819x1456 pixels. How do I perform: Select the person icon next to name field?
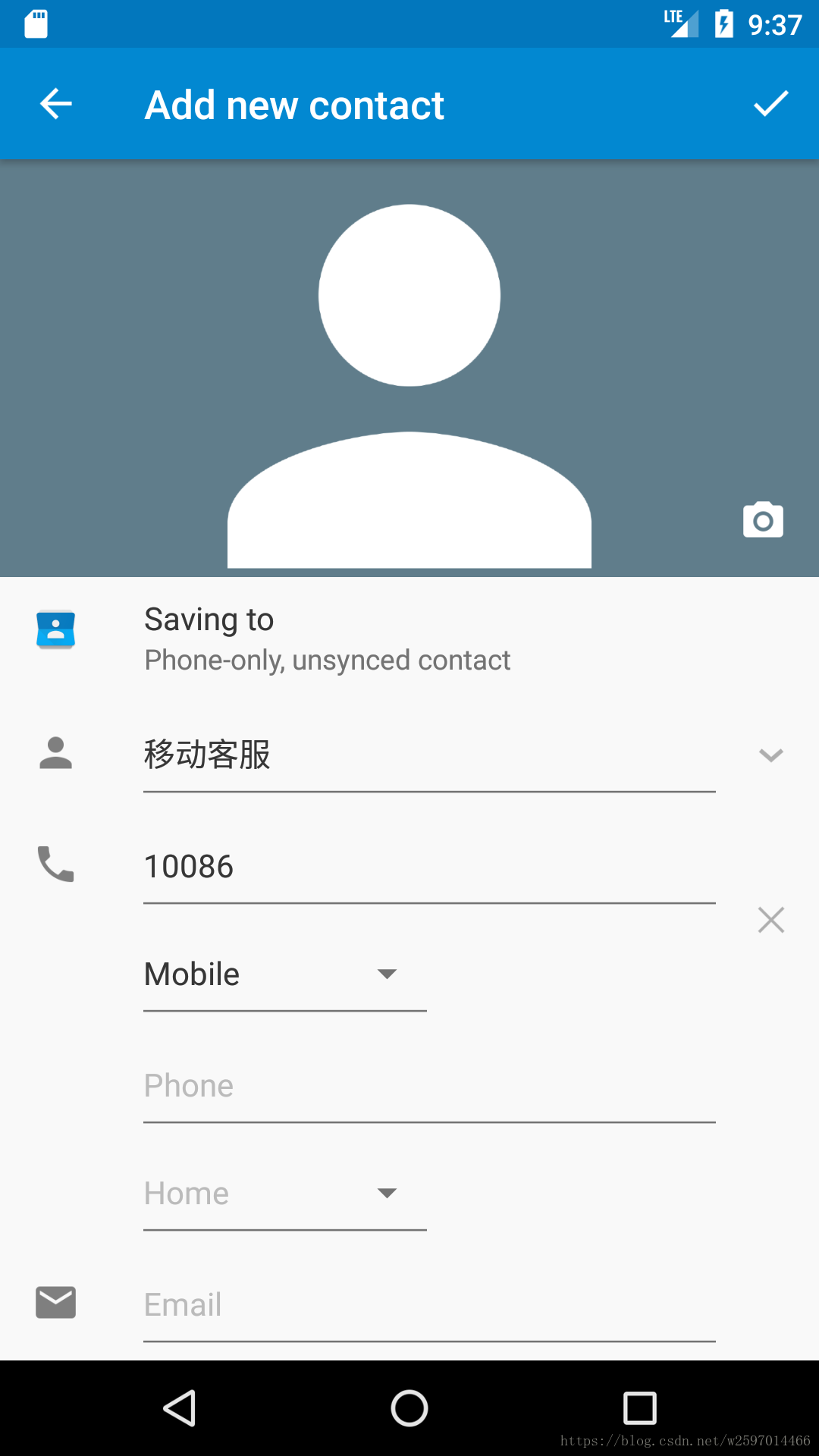coord(55,754)
